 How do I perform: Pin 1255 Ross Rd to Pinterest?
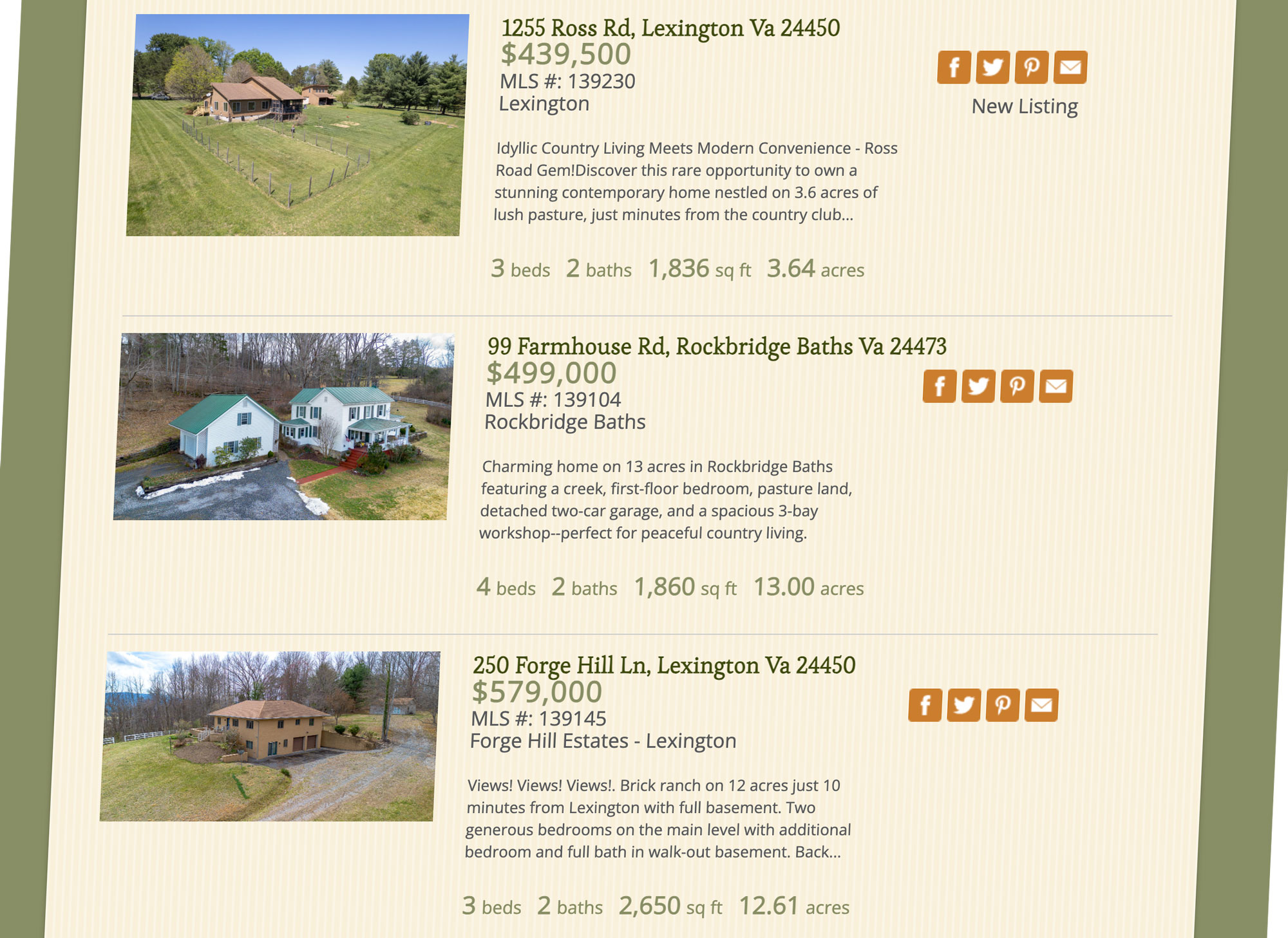pos(1031,68)
